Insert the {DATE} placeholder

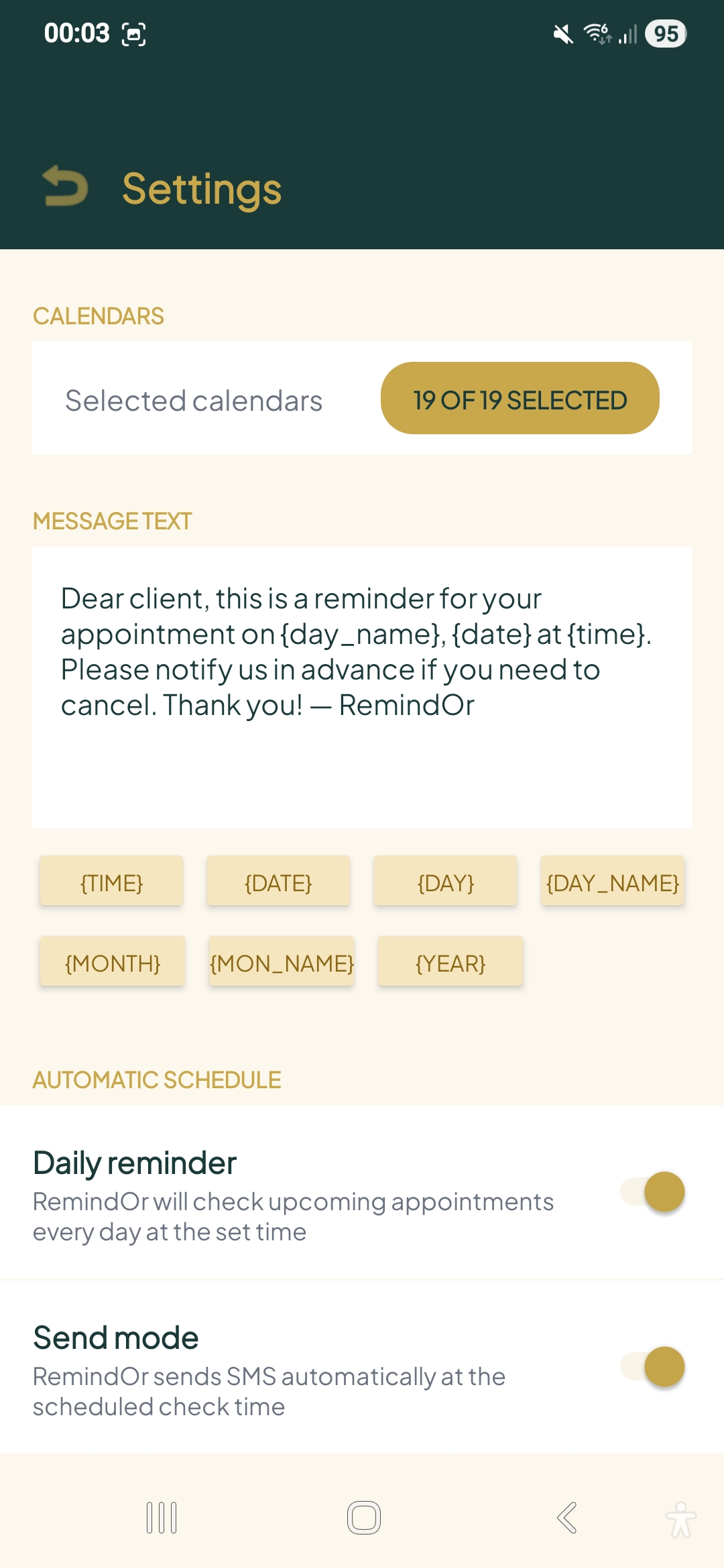click(278, 882)
